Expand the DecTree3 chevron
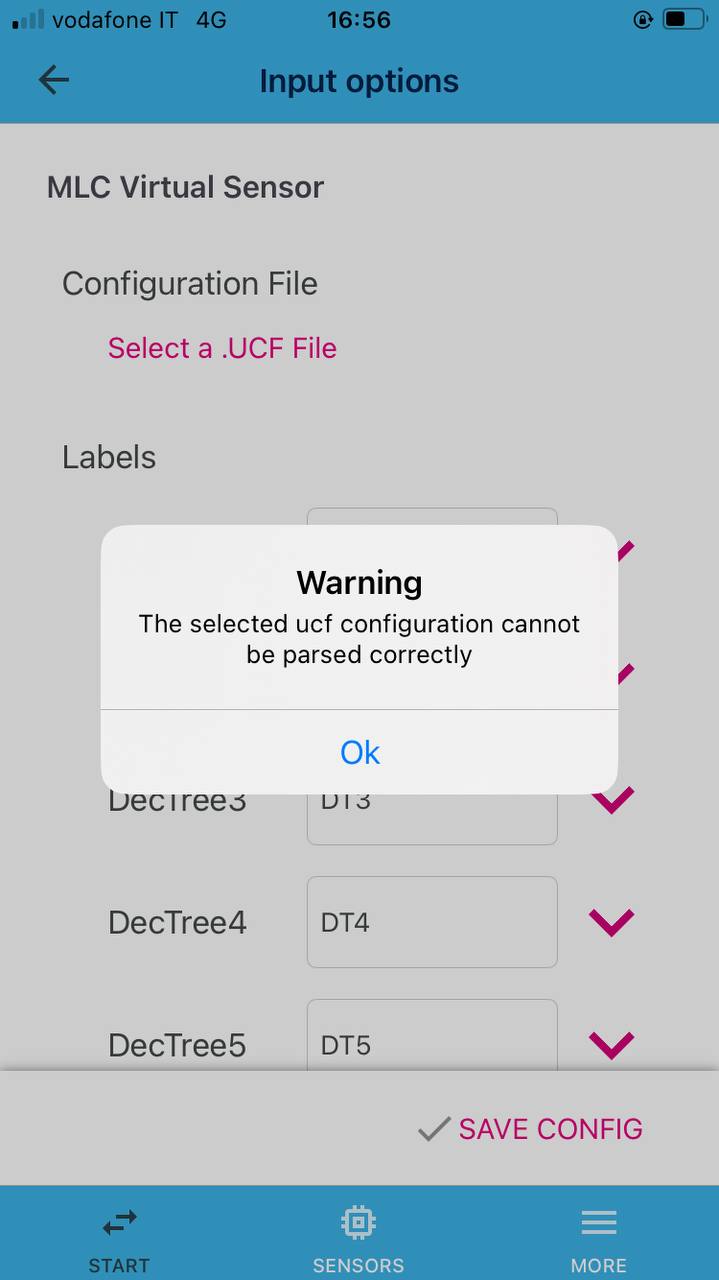Viewport: 719px width, 1280px height. coord(612,801)
